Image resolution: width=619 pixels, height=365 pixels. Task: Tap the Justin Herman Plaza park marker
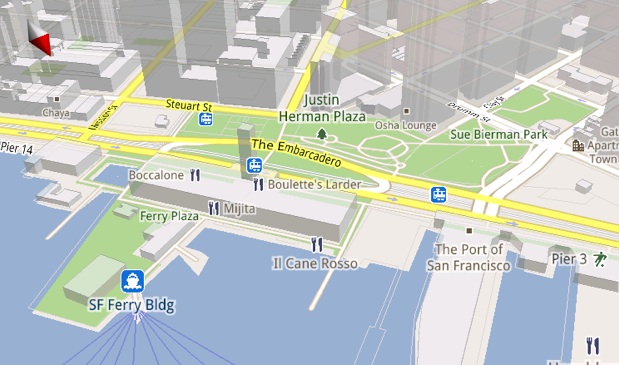(322, 134)
